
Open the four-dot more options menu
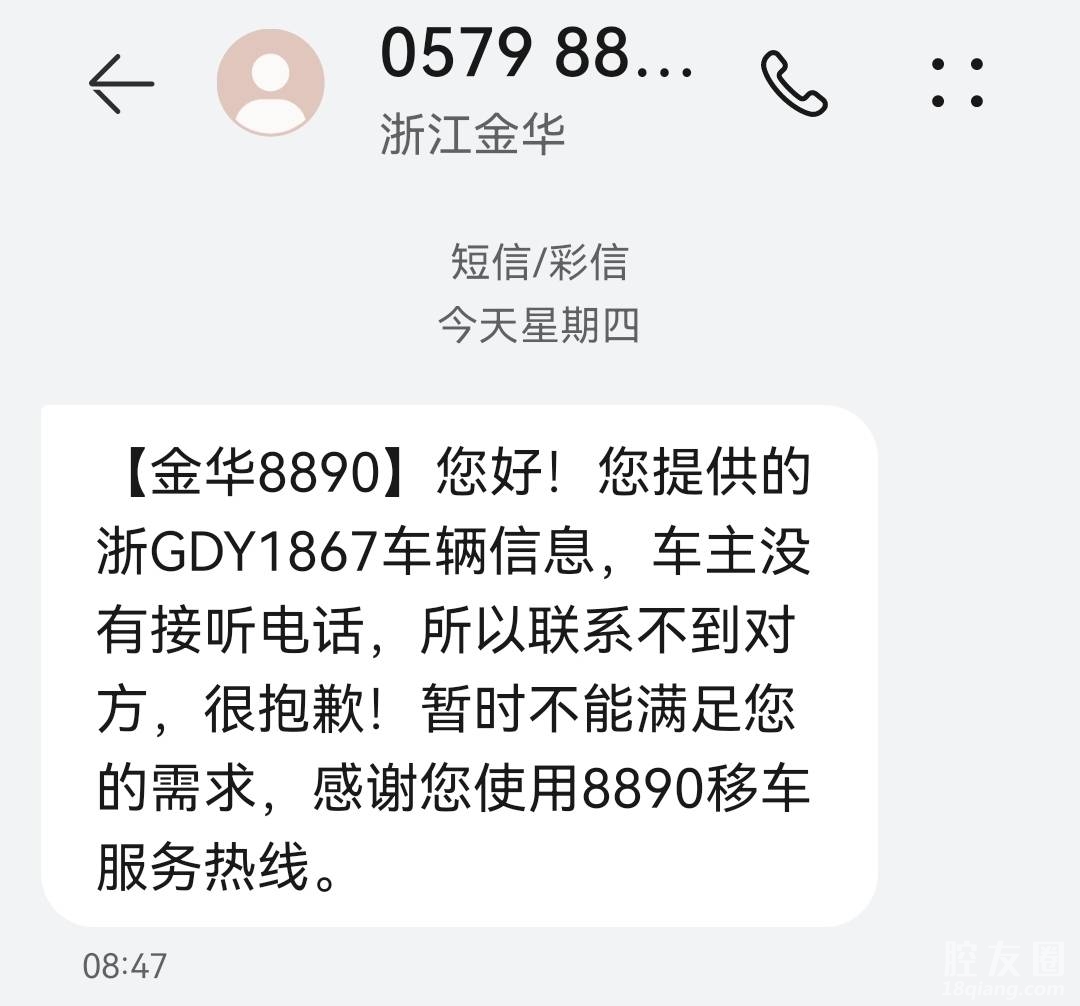pyautogui.click(x=957, y=84)
